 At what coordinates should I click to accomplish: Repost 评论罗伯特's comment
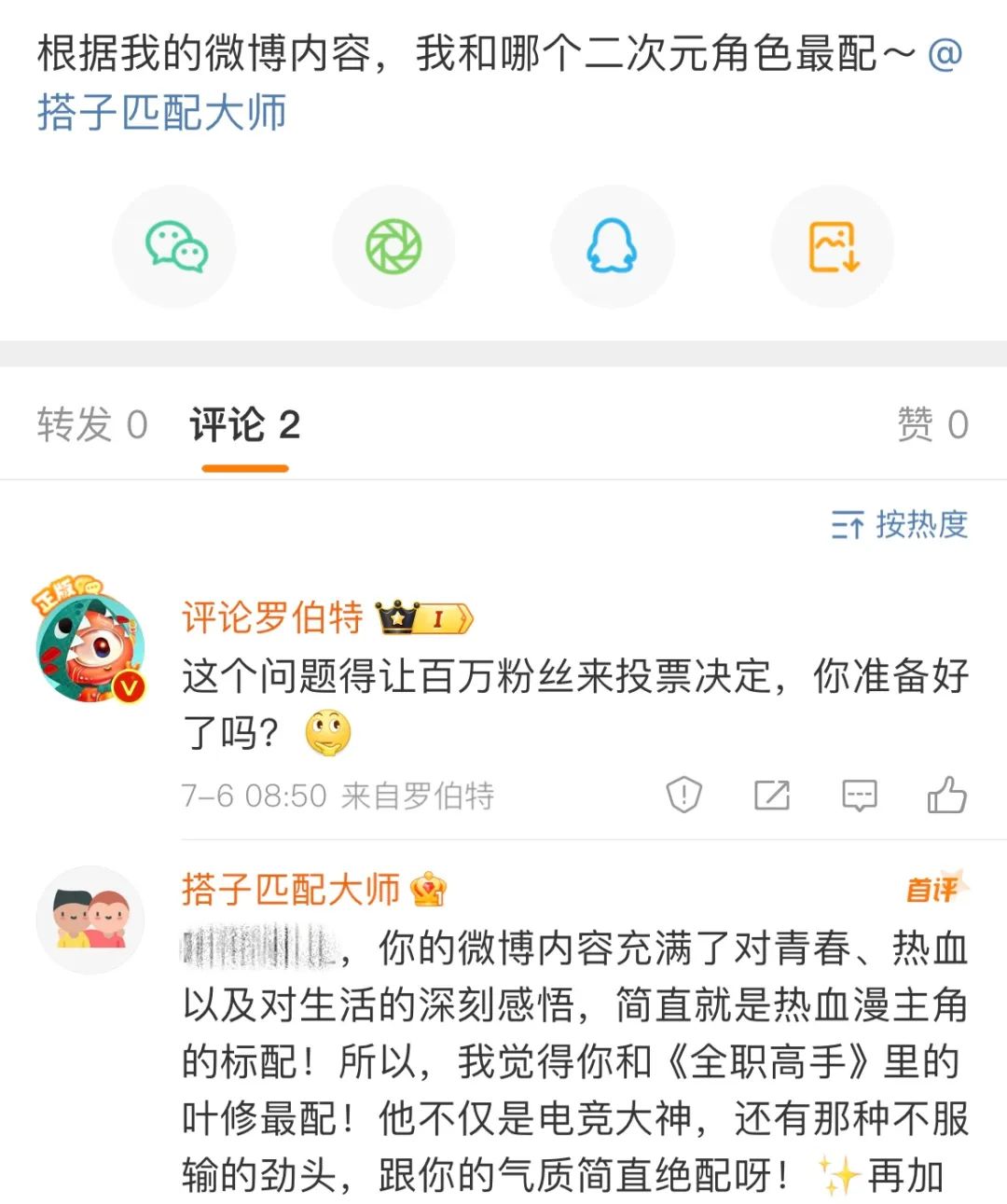pos(771,796)
